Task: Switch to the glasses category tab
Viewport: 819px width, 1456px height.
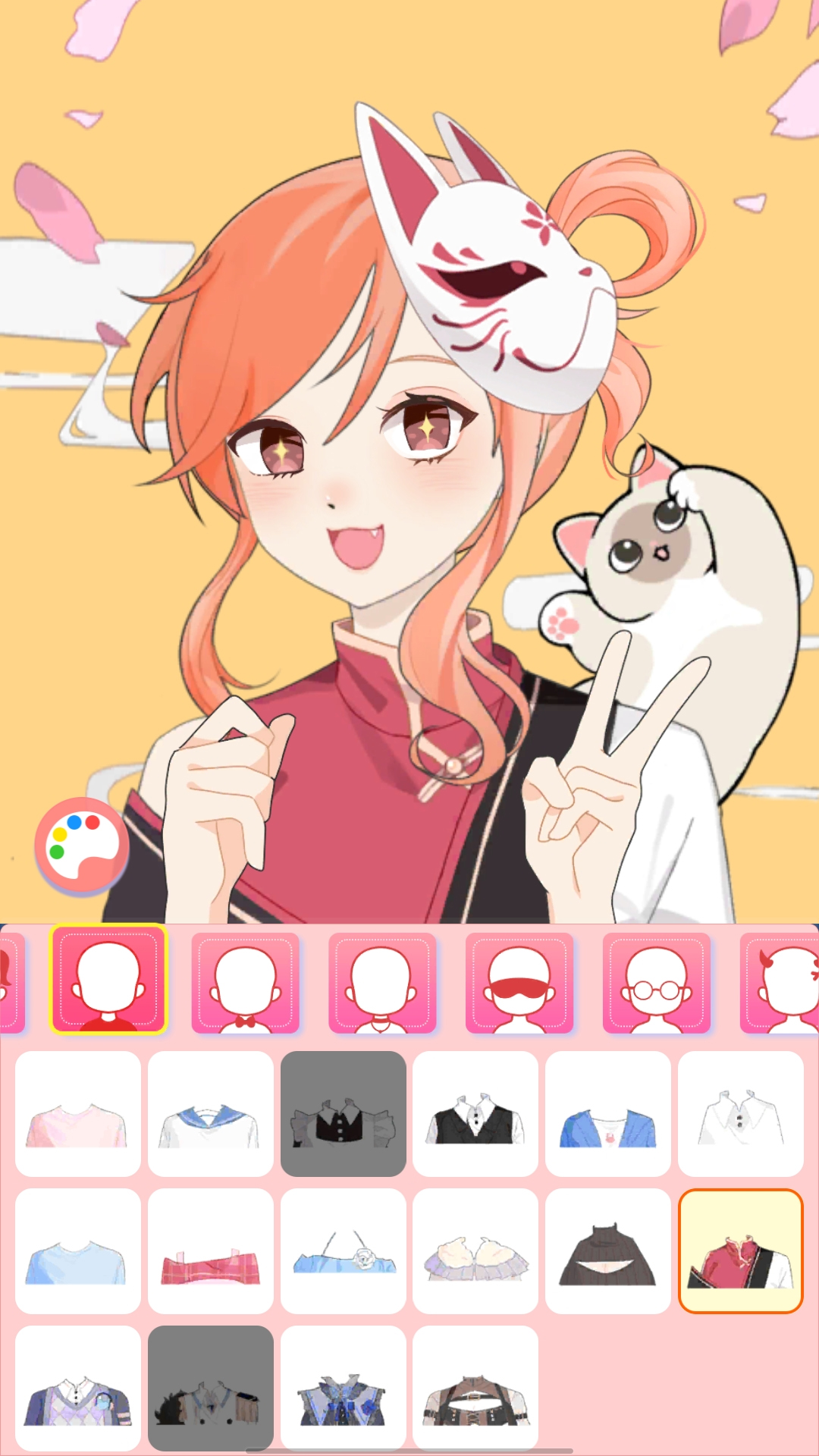Action: click(x=657, y=984)
